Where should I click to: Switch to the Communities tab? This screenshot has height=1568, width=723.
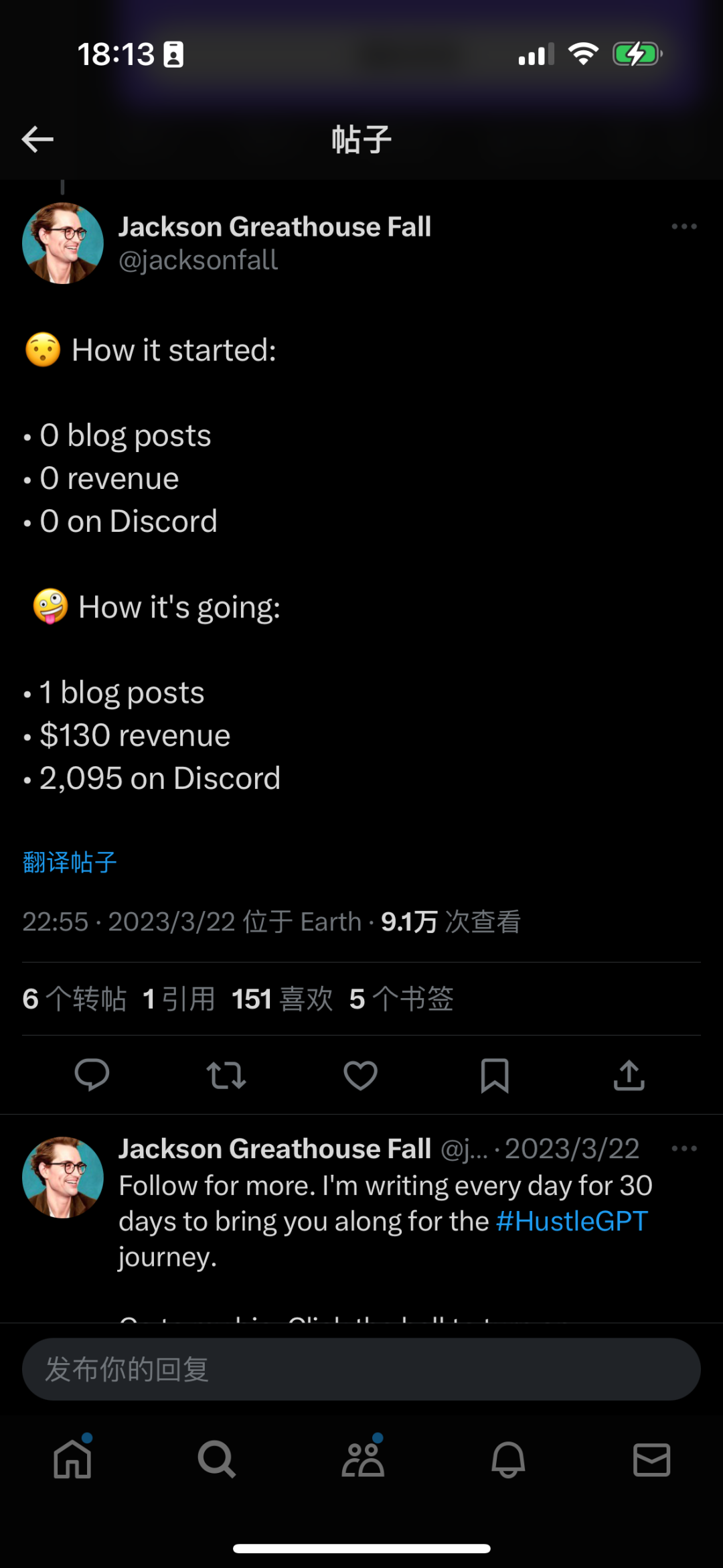pos(363,1459)
